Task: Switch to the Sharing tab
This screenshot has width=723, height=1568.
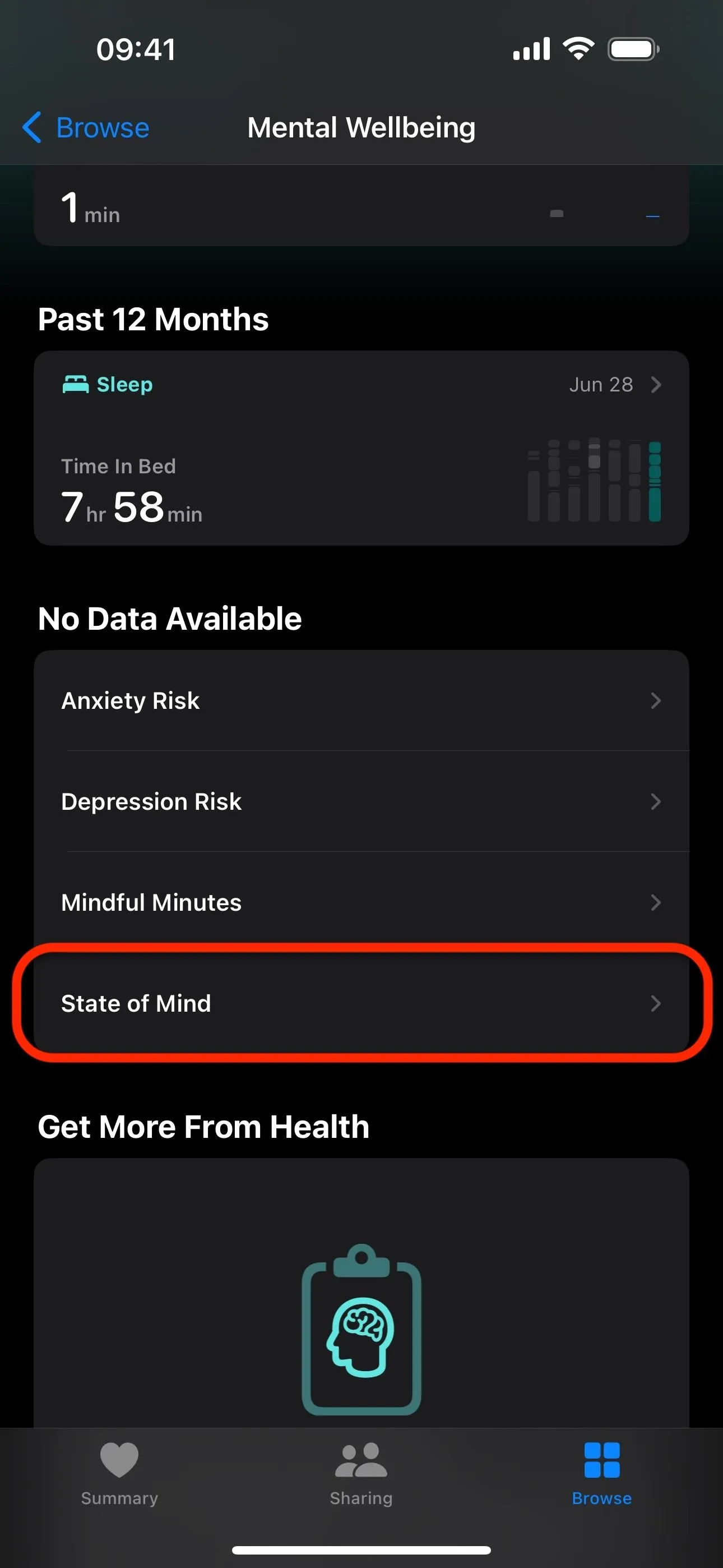Action: click(361, 1474)
